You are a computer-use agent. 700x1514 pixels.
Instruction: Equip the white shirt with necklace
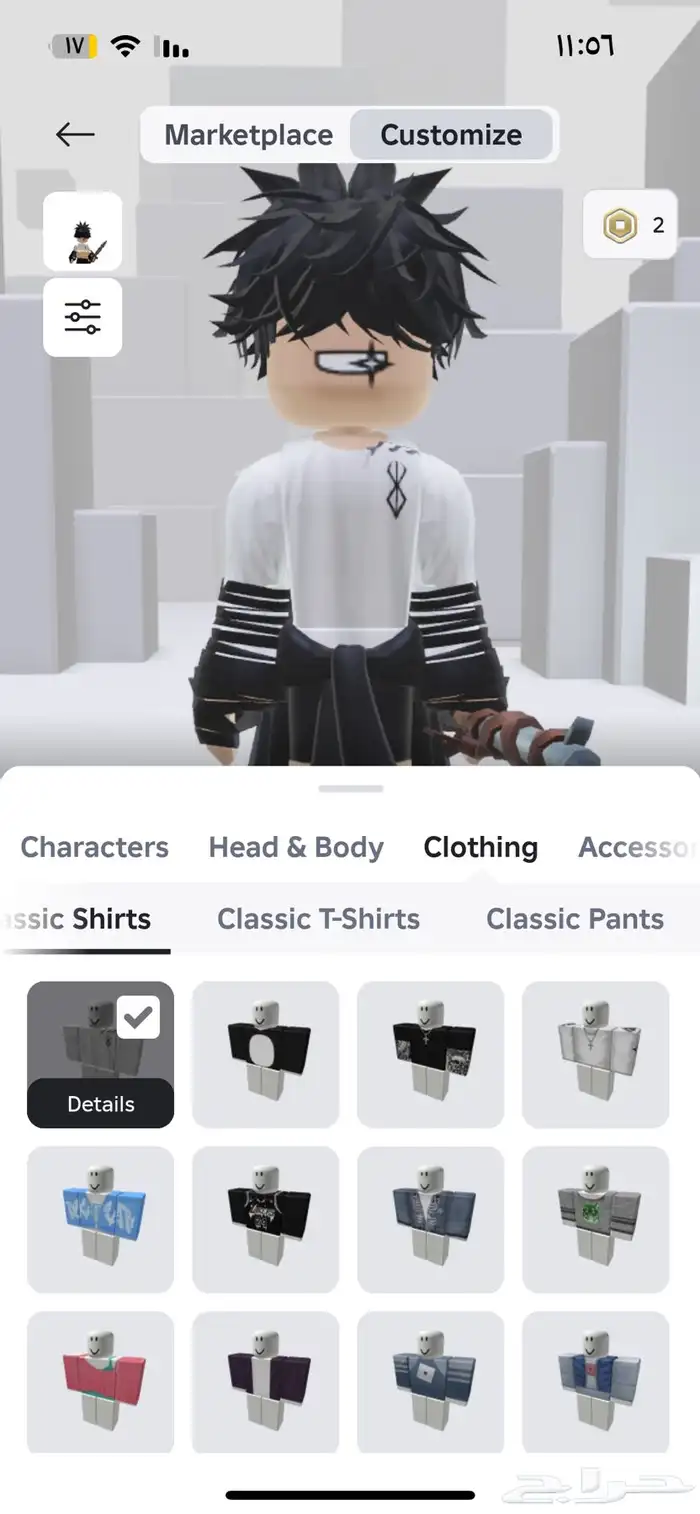pyautogui.click(x=595, y=1054)
